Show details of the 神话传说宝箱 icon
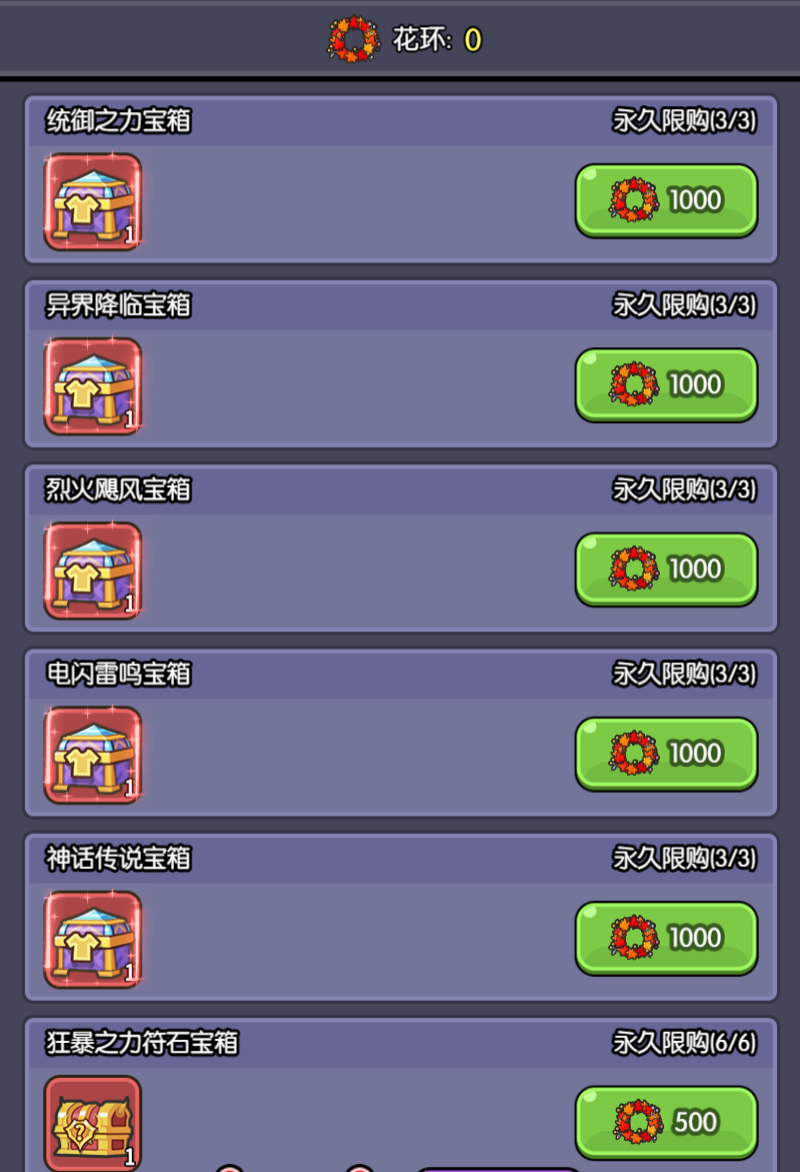 pos(93,940)
